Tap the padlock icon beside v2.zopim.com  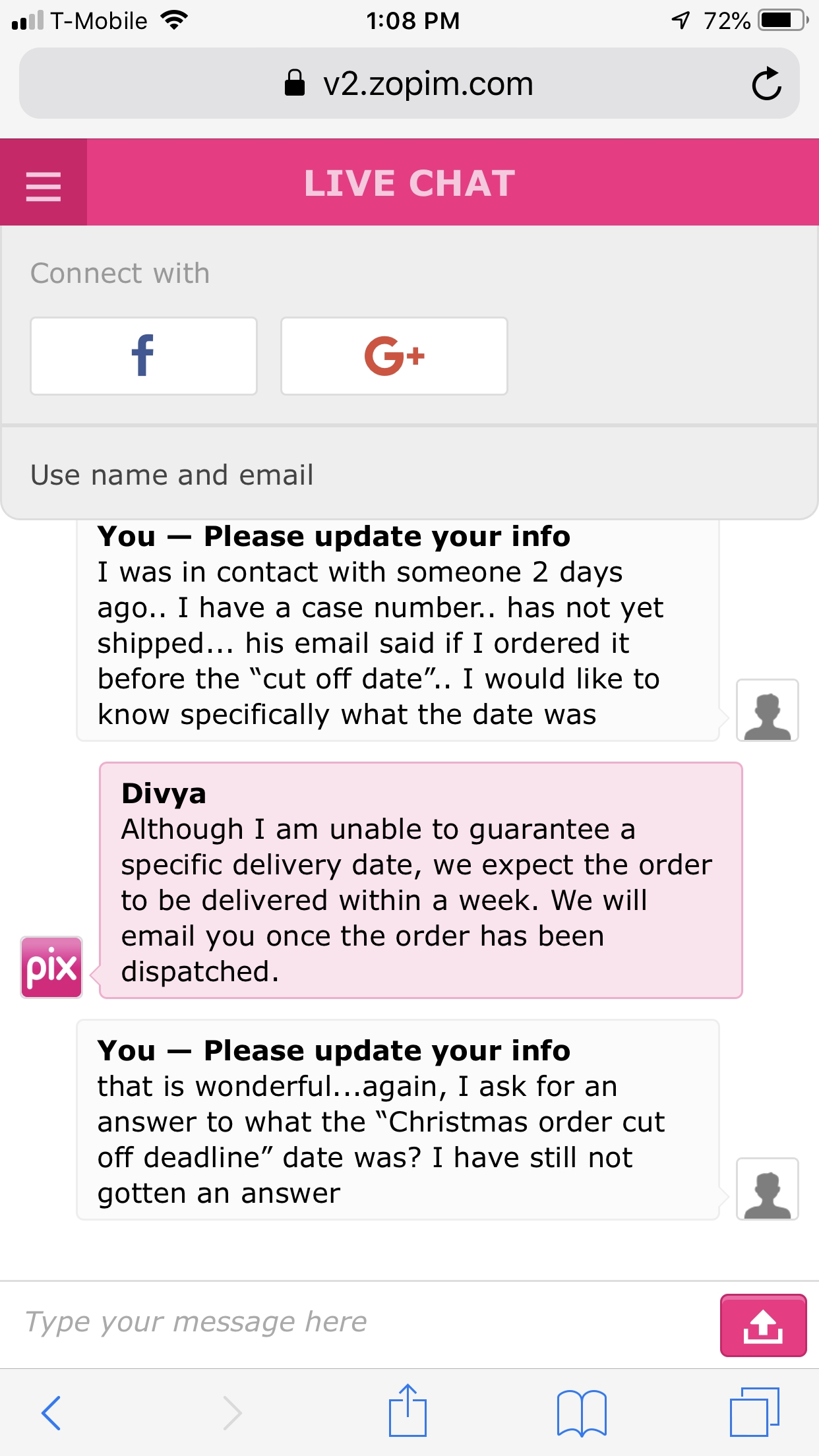(295, 83)
